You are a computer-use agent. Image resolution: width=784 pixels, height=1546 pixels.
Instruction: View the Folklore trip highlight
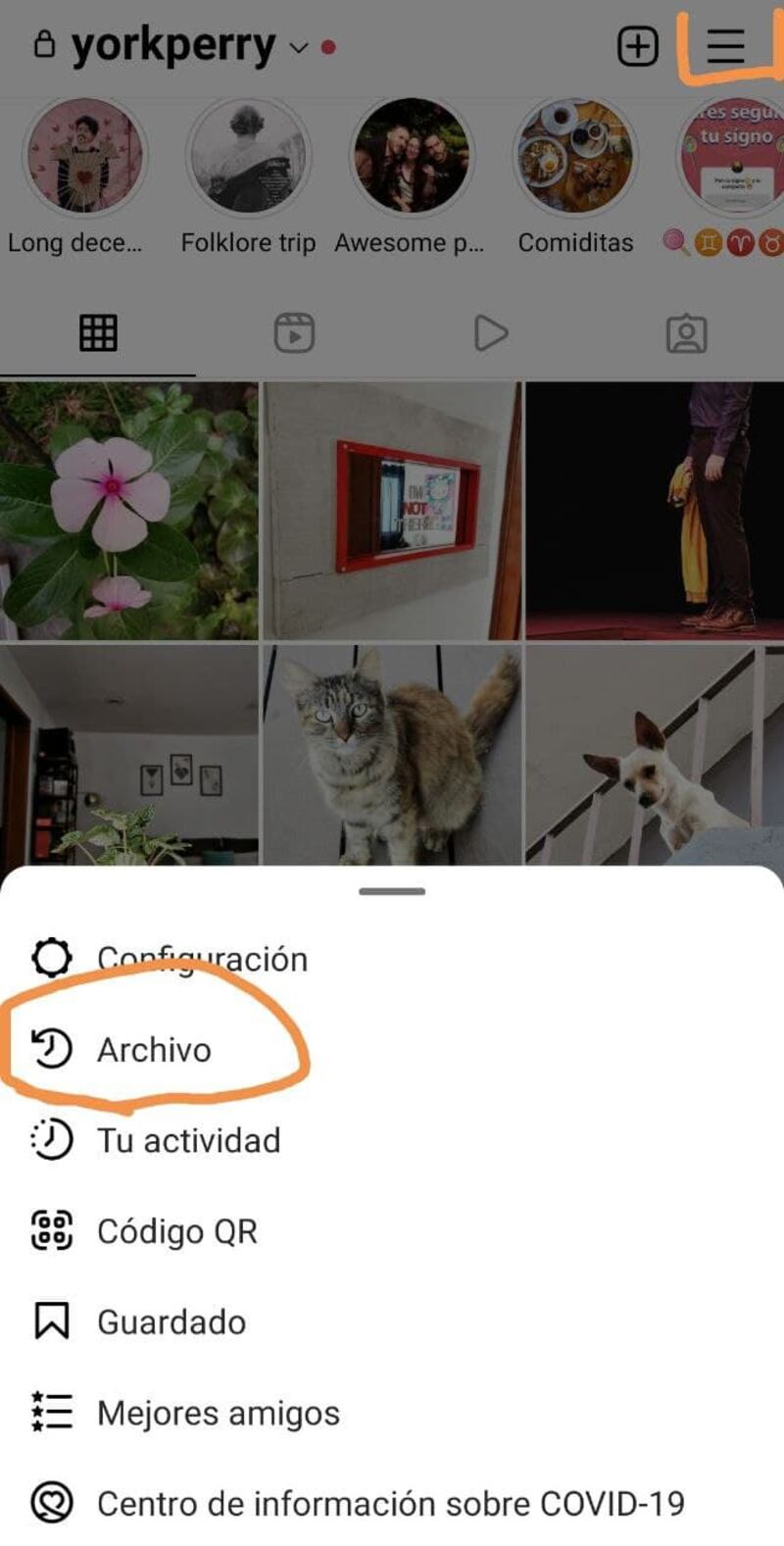click(x=248, y=158)
